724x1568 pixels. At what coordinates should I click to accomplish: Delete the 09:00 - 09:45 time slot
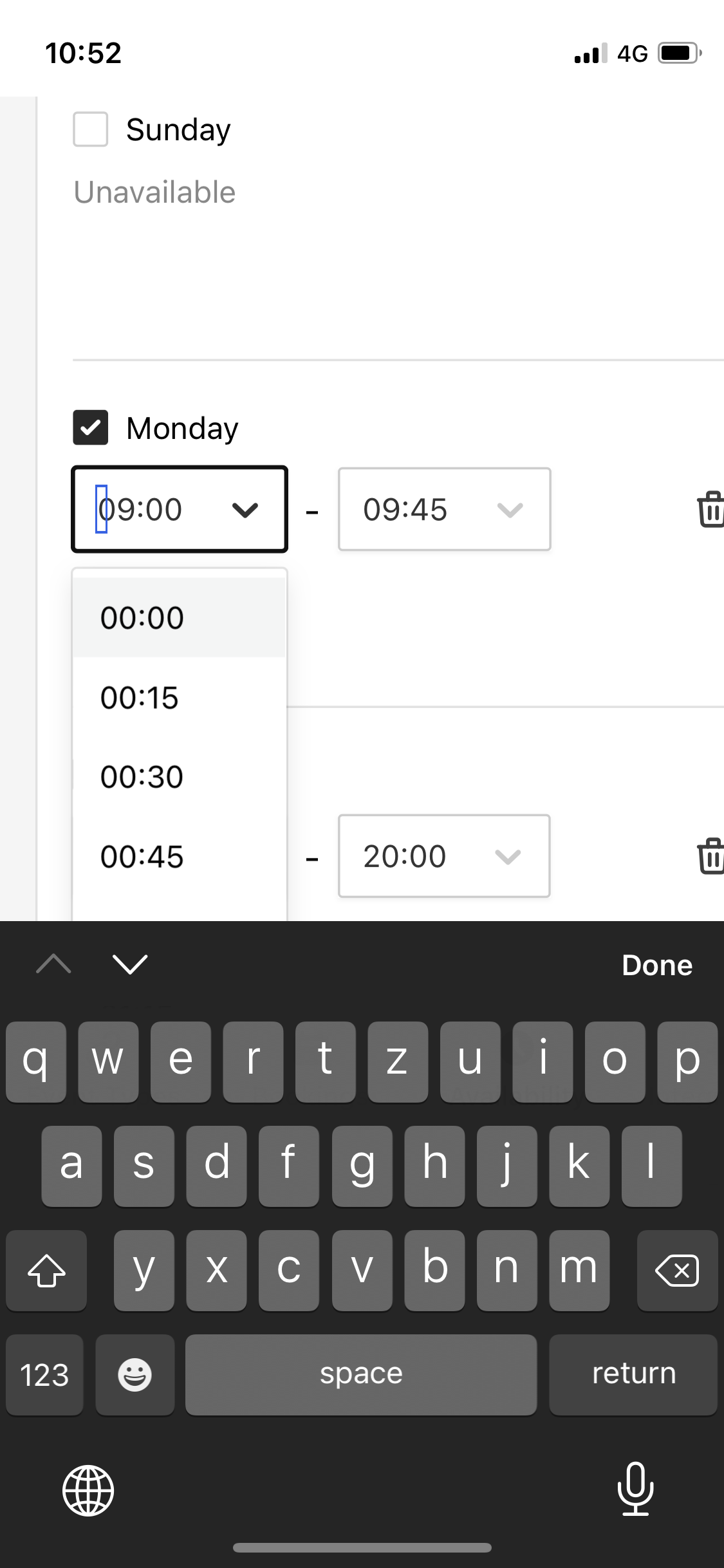[x=710, y=509]
